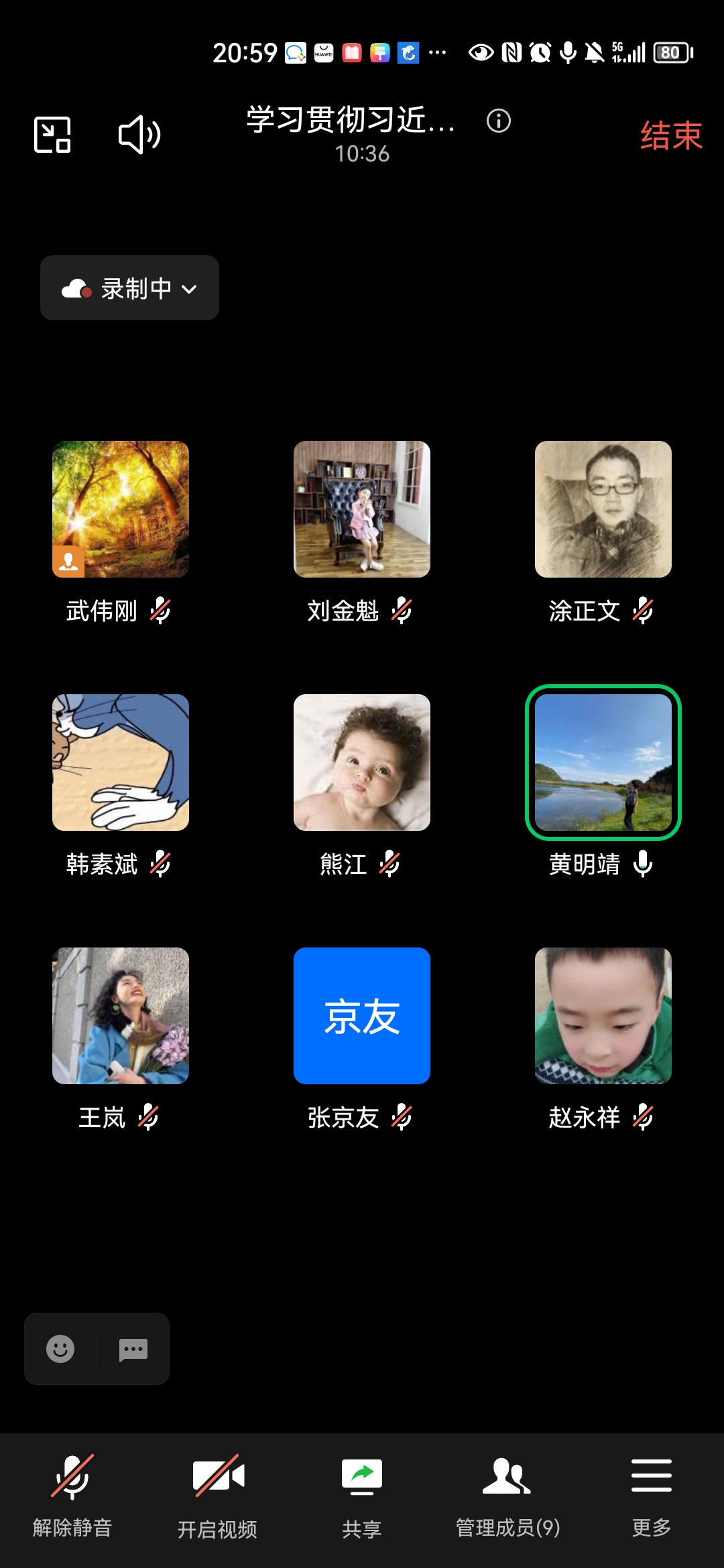Open the emoji reactions button

click(x=60, y=1349)
